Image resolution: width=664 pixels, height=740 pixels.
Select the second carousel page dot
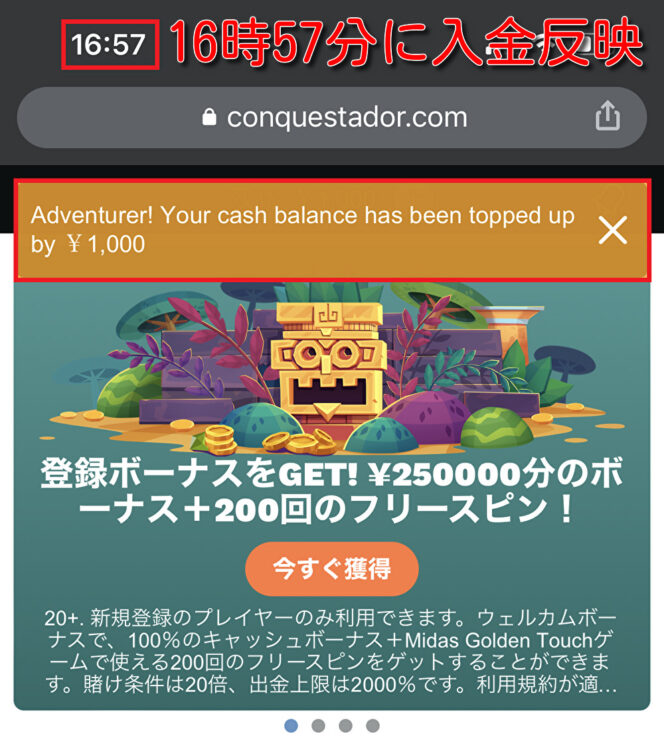[x=318, y=725]
